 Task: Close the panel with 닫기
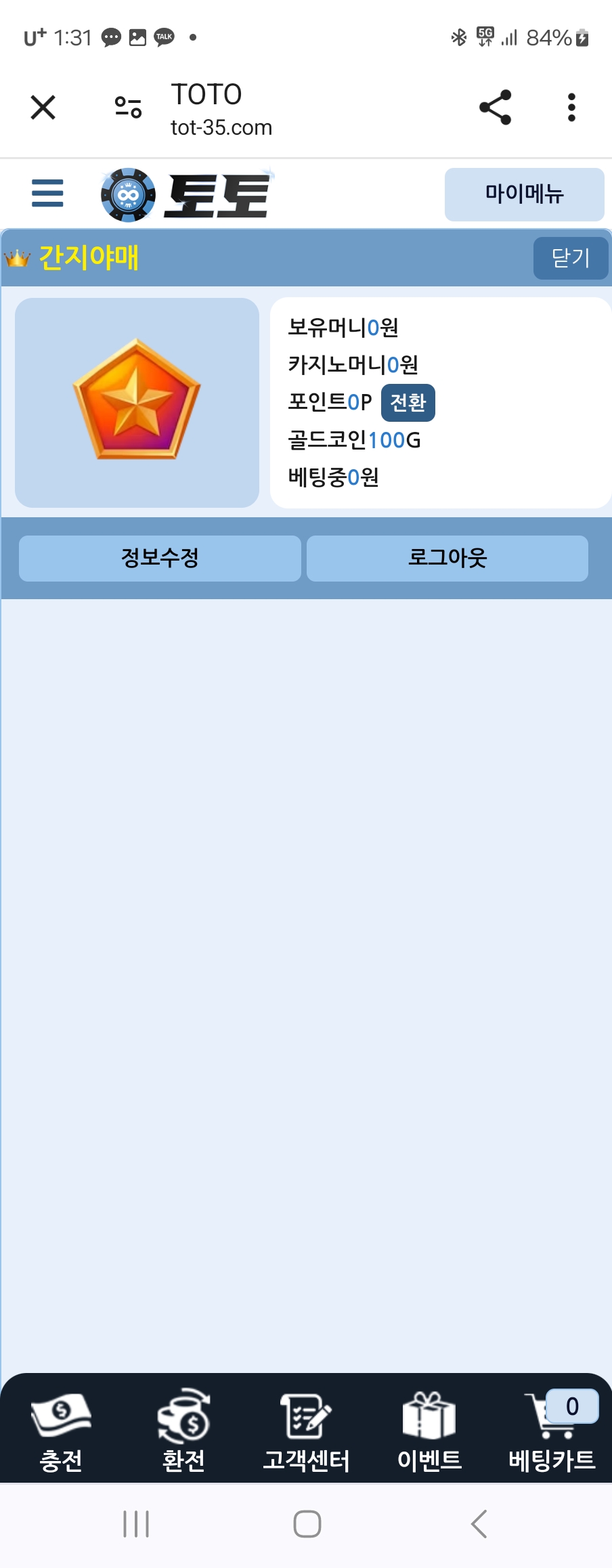tap(570, 258)
